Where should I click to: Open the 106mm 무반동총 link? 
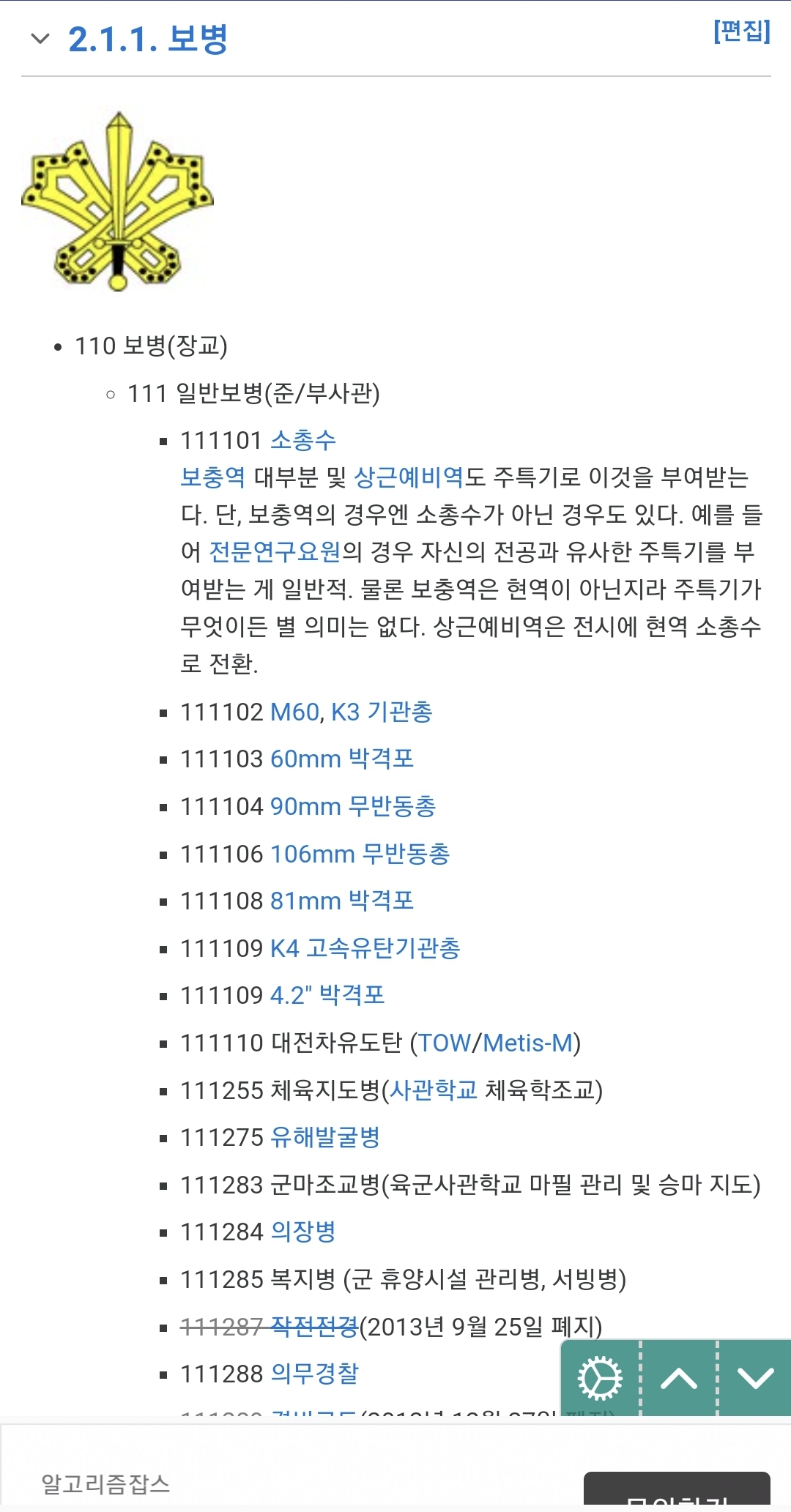[360, 854]
